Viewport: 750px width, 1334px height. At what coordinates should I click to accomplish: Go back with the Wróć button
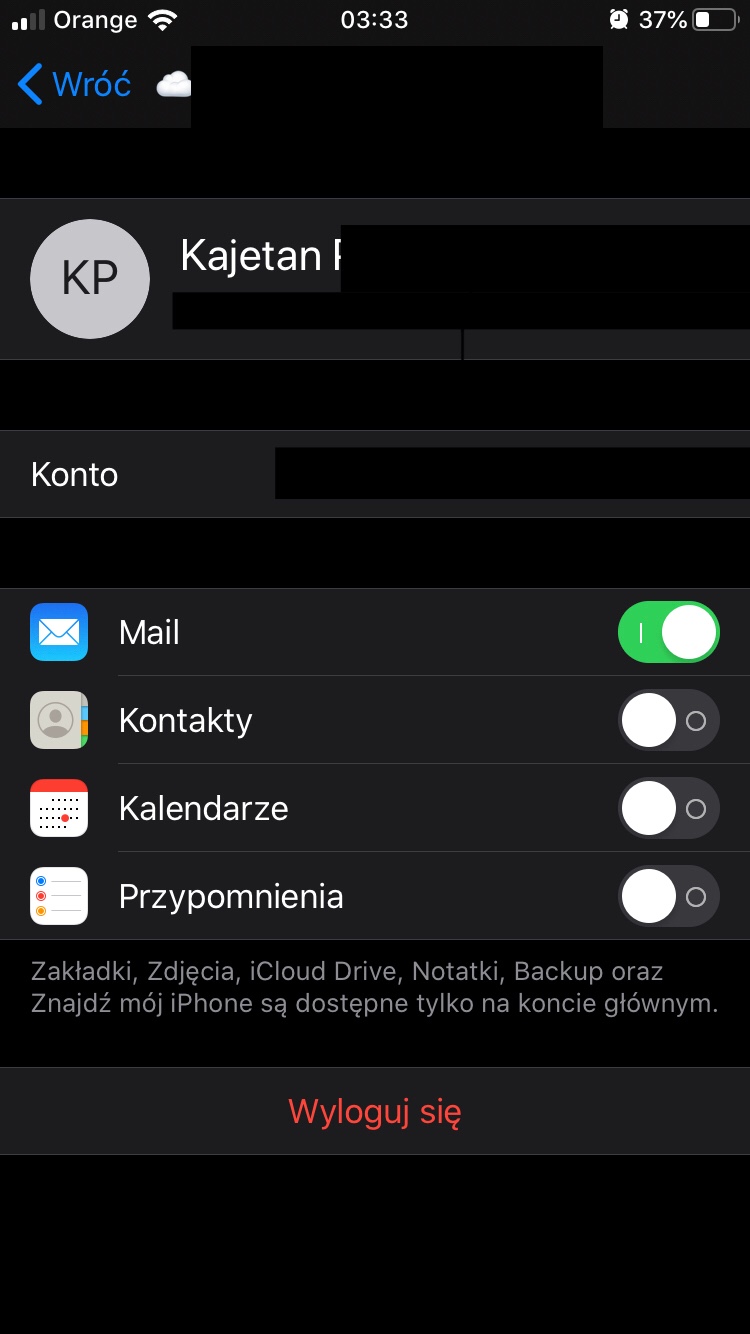(75, 84)
